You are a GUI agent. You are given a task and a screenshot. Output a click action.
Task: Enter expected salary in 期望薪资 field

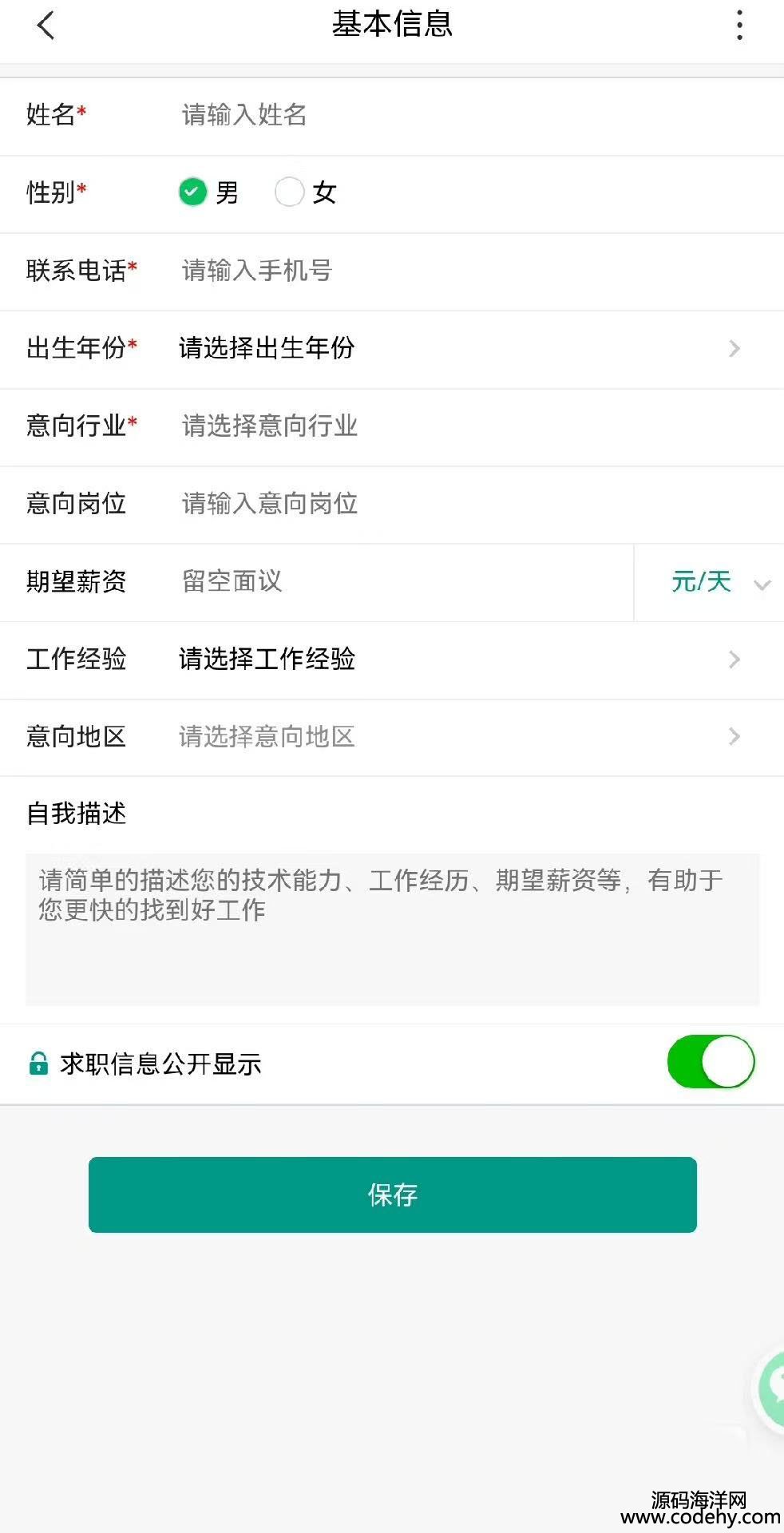399,581
